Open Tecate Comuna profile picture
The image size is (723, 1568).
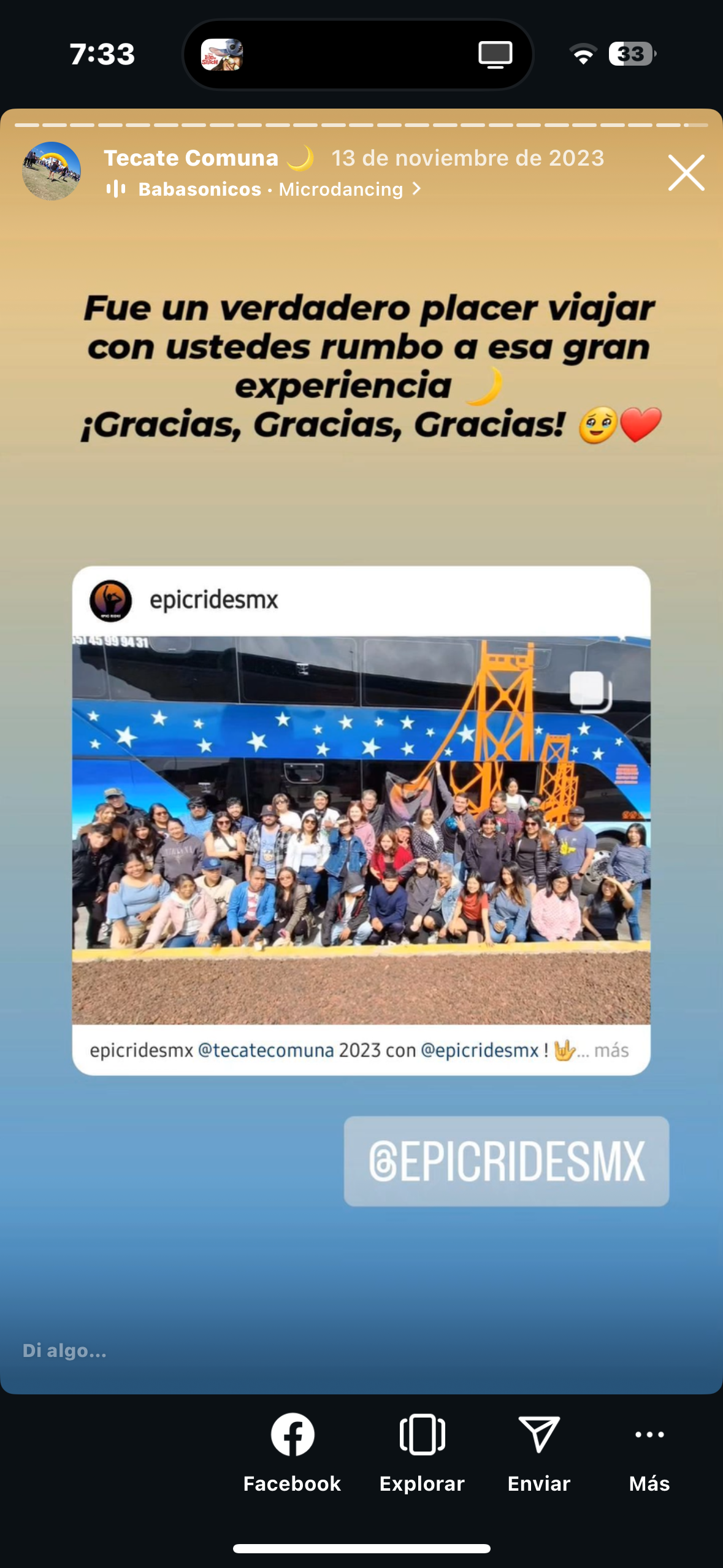coord(52,172)
